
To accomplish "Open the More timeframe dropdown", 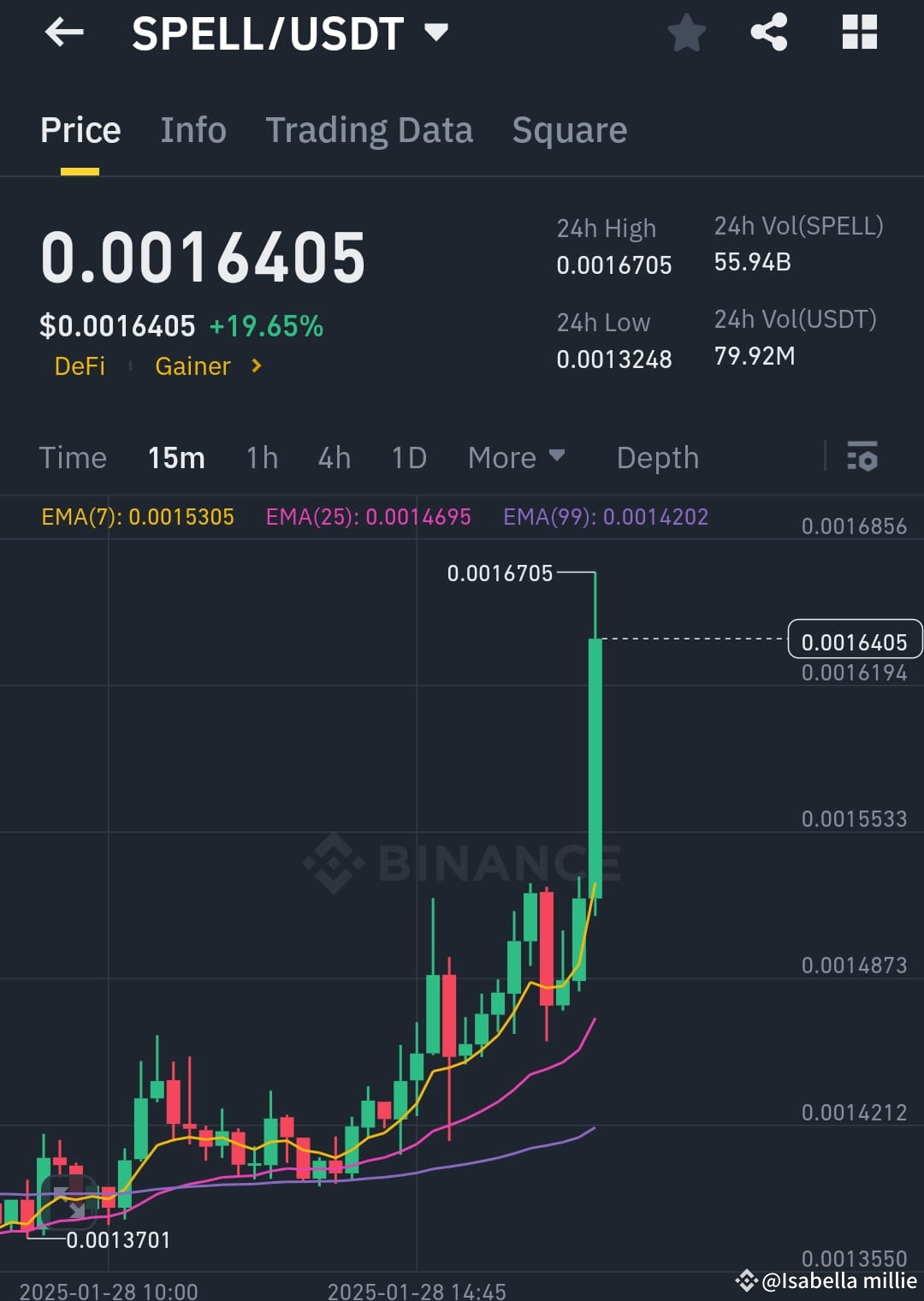I will [514, 458].
